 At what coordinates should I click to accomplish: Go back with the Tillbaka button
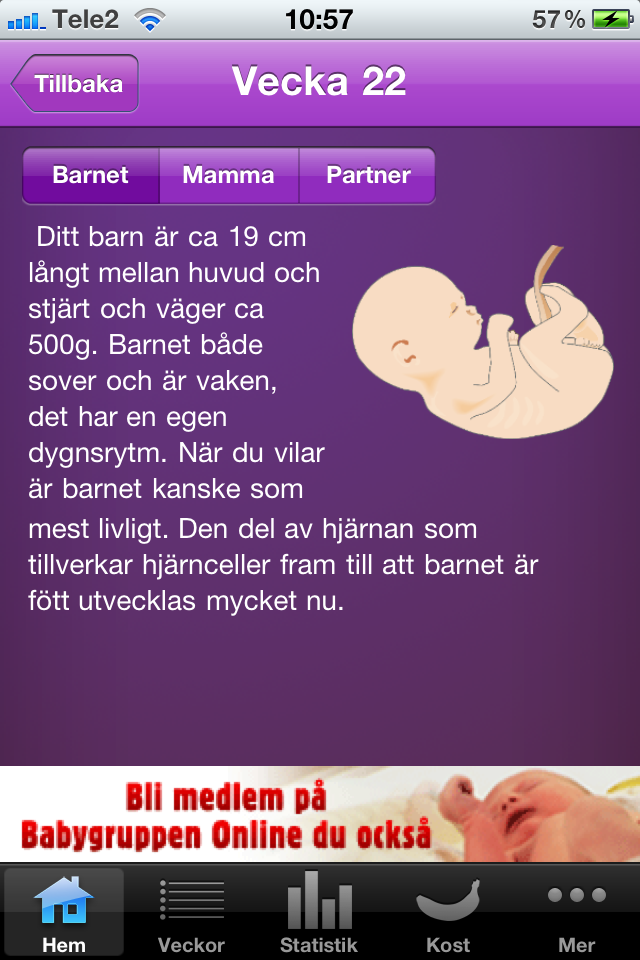(x=76, y=84)
